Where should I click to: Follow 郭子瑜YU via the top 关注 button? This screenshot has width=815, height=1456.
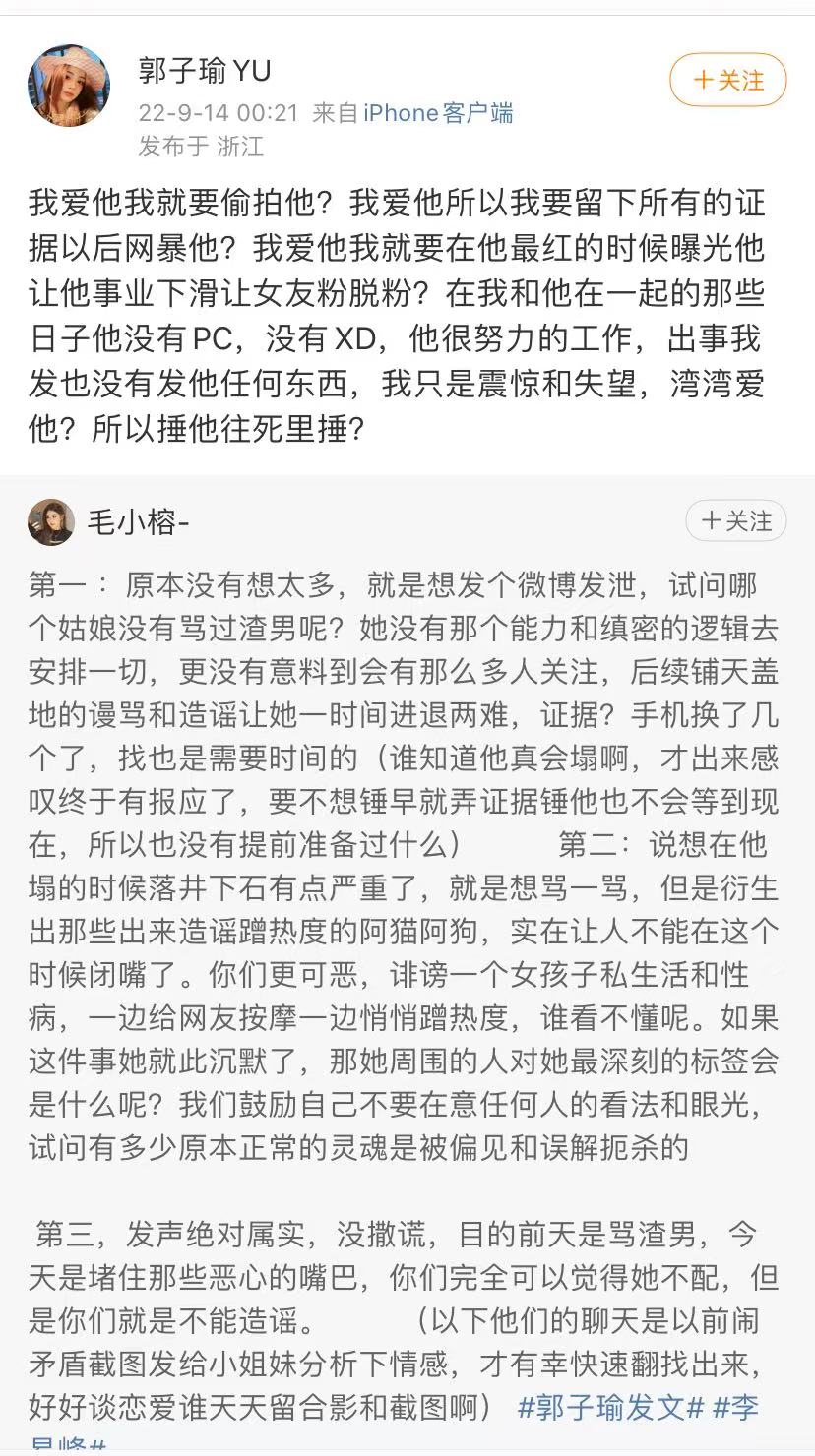tap(727, 80)
